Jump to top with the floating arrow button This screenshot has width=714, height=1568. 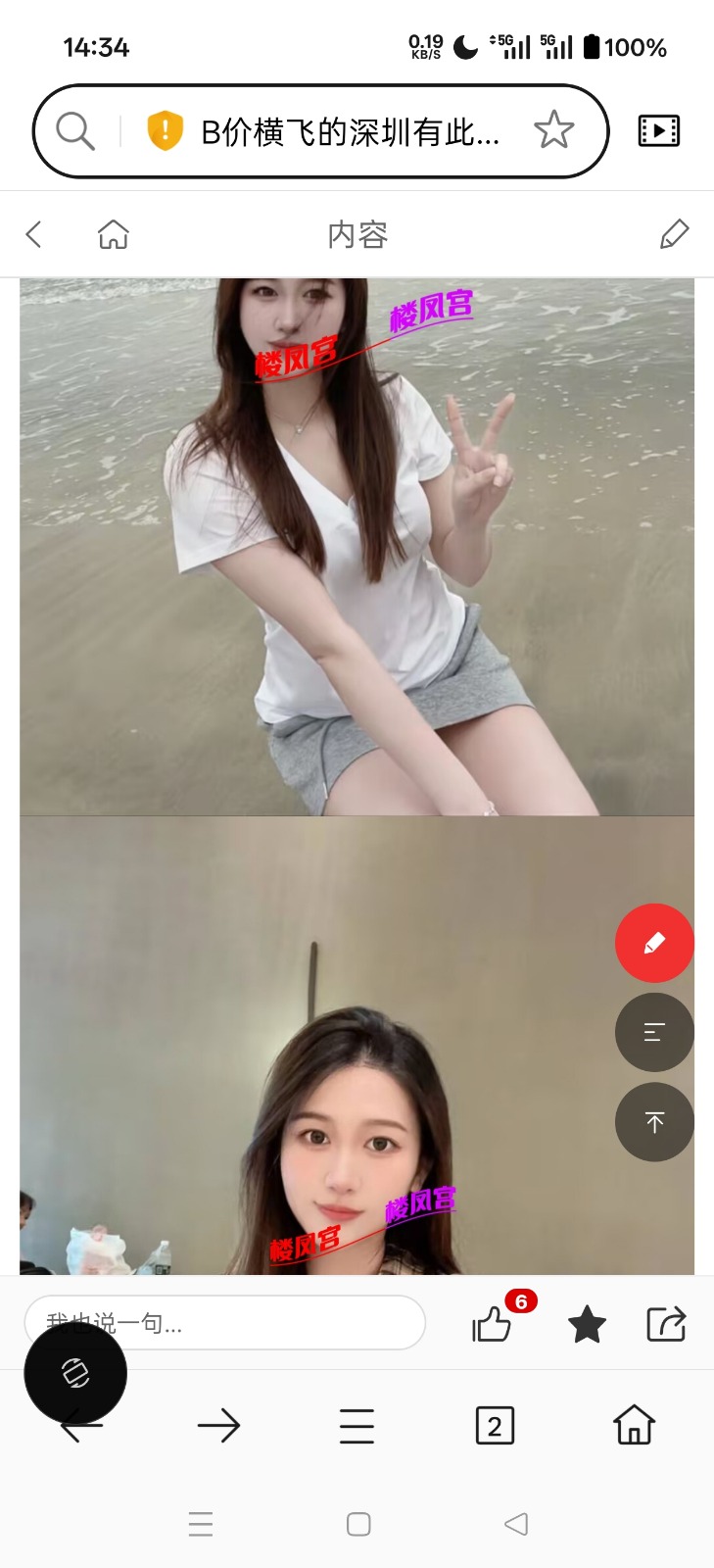(654, 1122)
